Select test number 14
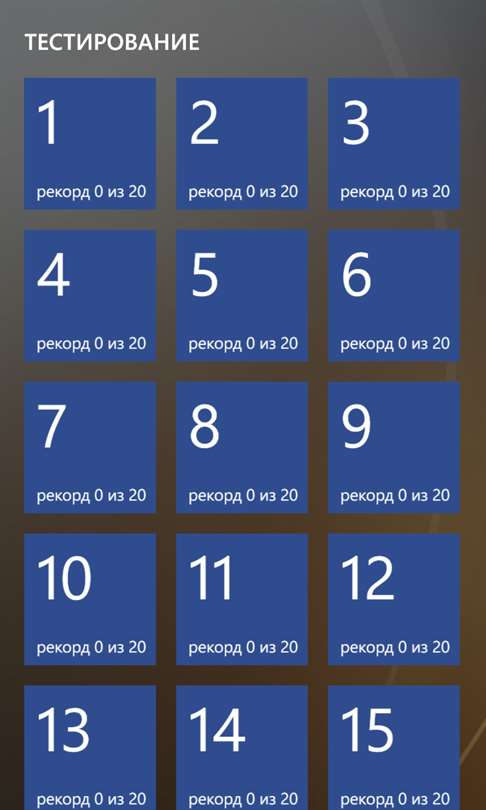 pos(242,747)
